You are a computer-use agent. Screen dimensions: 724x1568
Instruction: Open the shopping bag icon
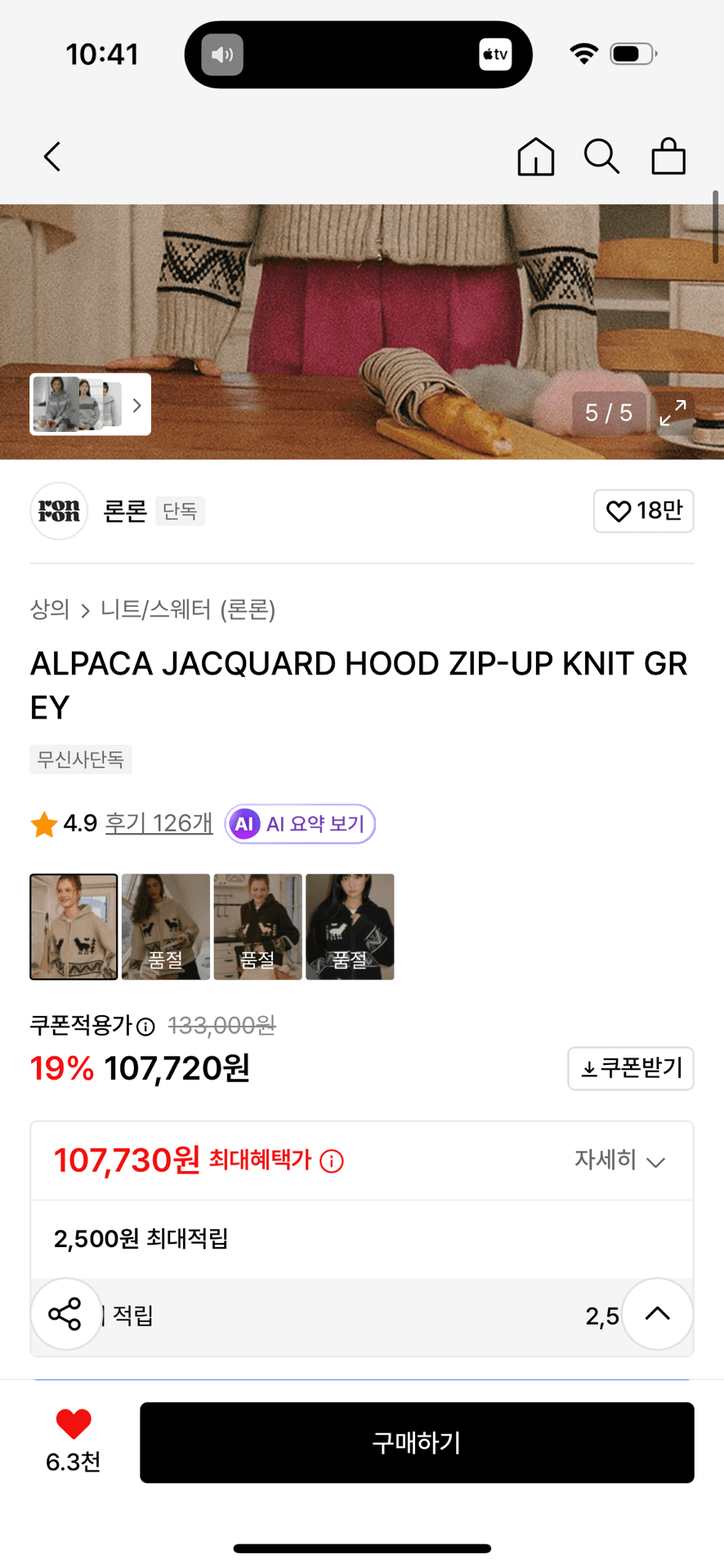(x=668, y=156)
